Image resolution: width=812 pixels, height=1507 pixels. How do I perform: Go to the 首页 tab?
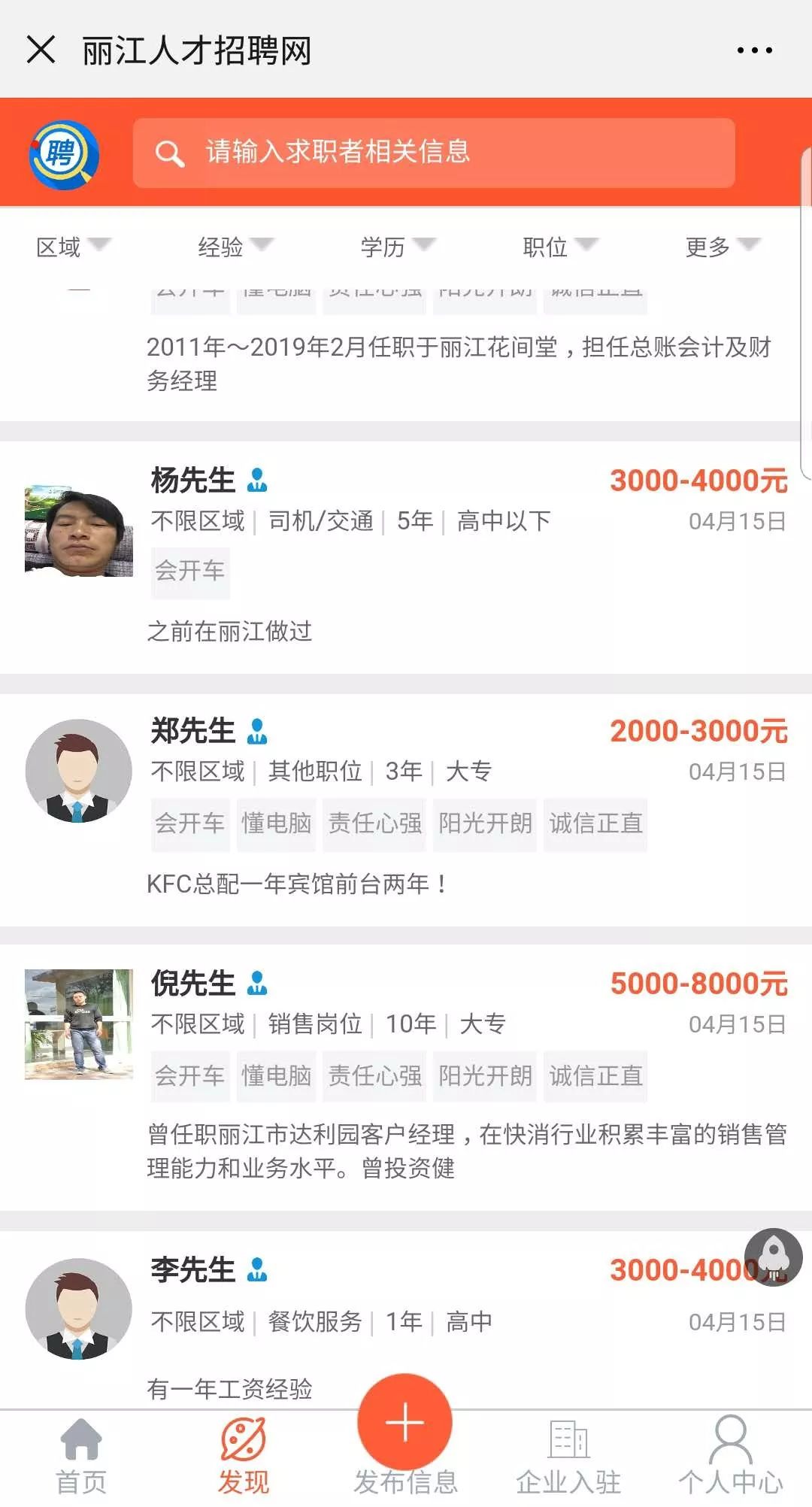tap(81, 1457)
